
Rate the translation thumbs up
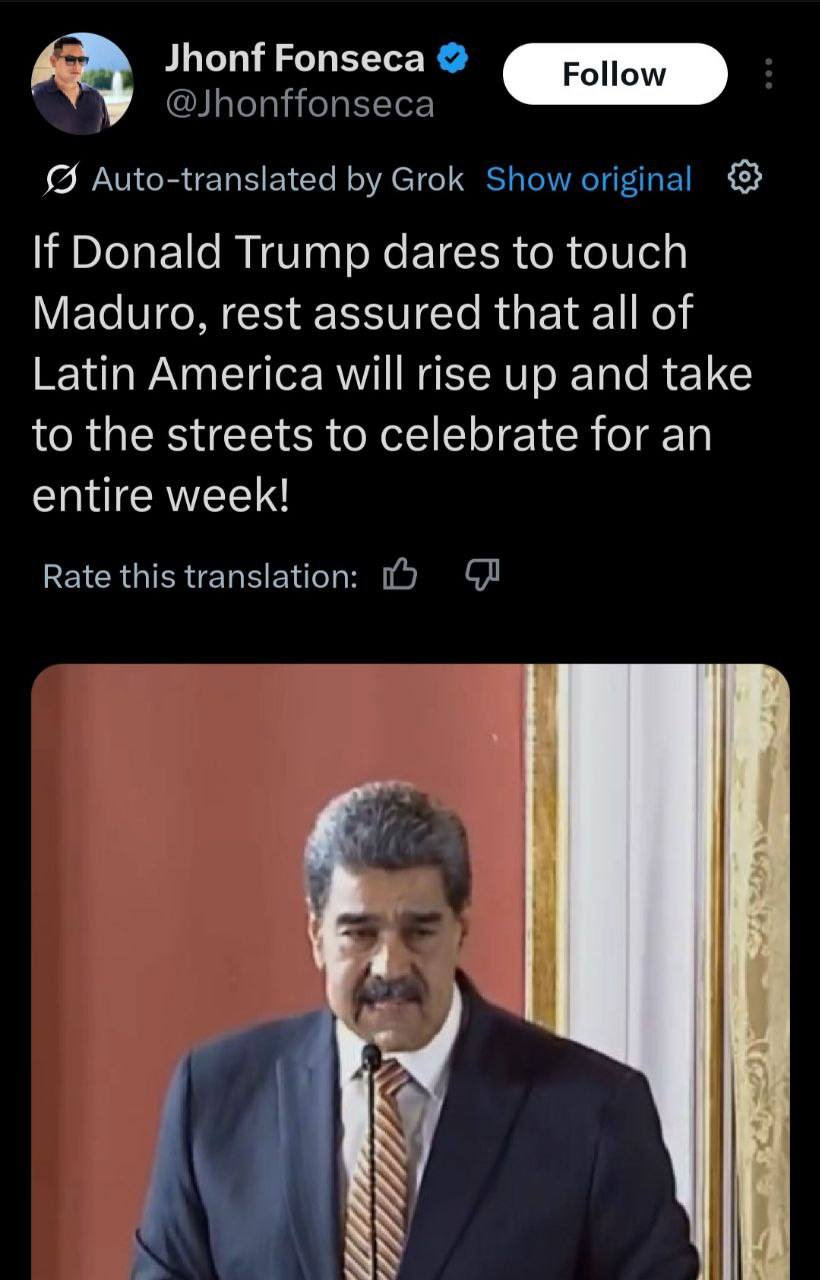(400, 575)
